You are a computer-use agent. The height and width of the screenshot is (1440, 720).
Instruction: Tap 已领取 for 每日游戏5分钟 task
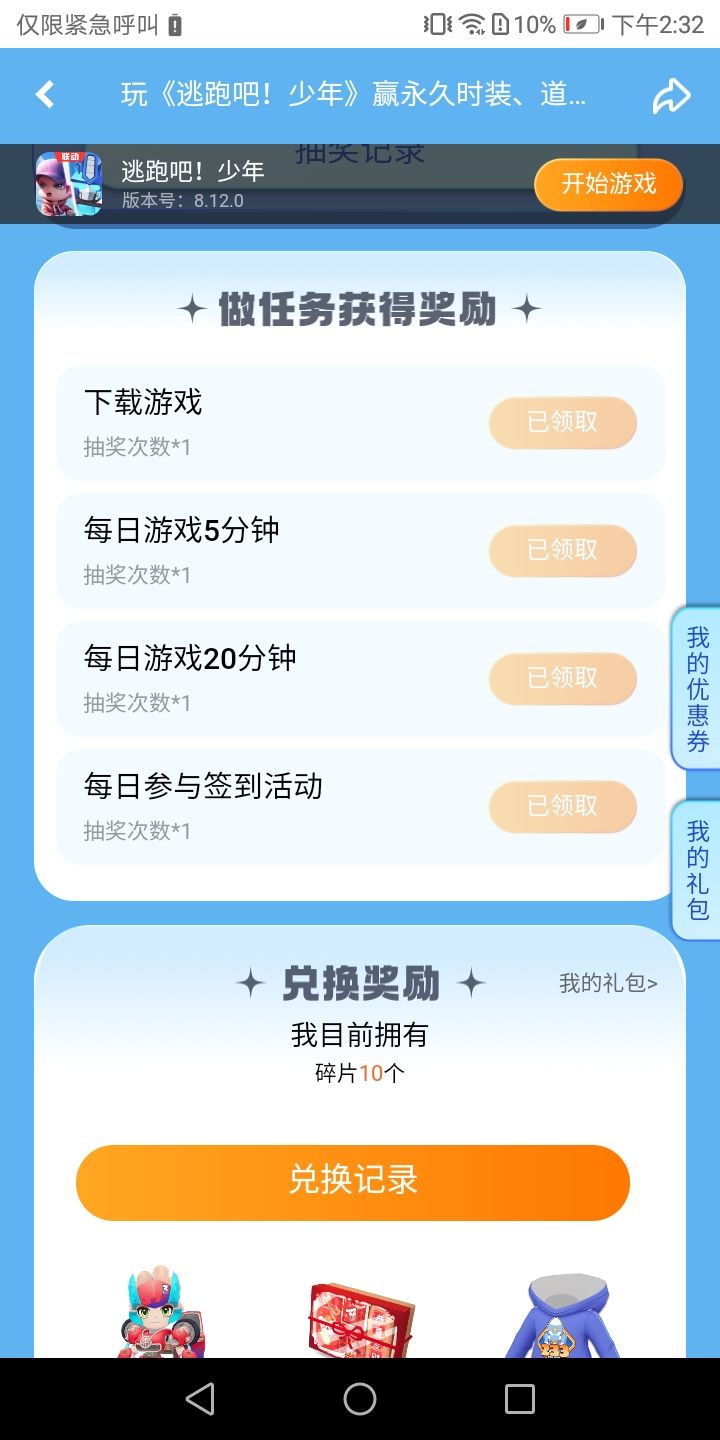click(x=562, y=550)
